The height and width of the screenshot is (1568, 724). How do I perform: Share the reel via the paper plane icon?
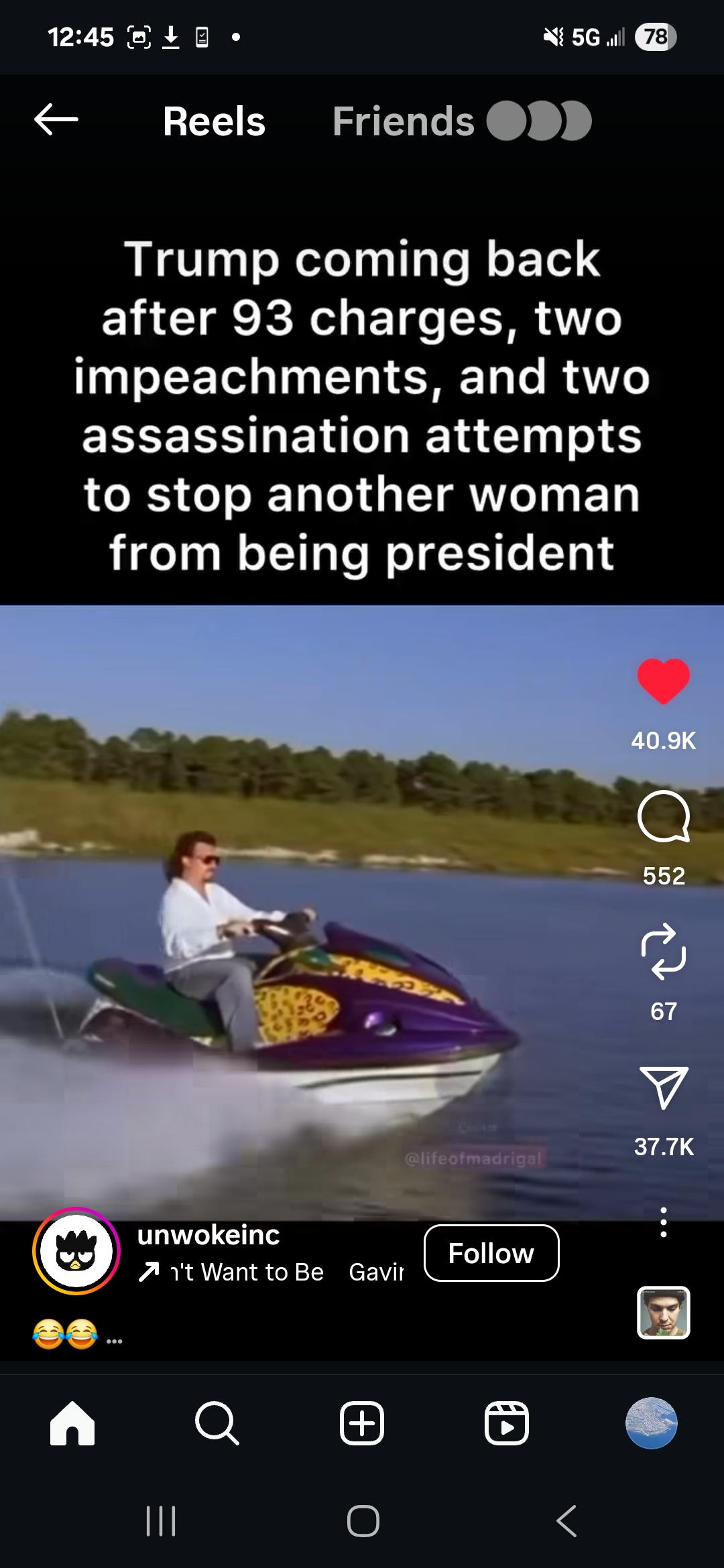[663, 1087]
